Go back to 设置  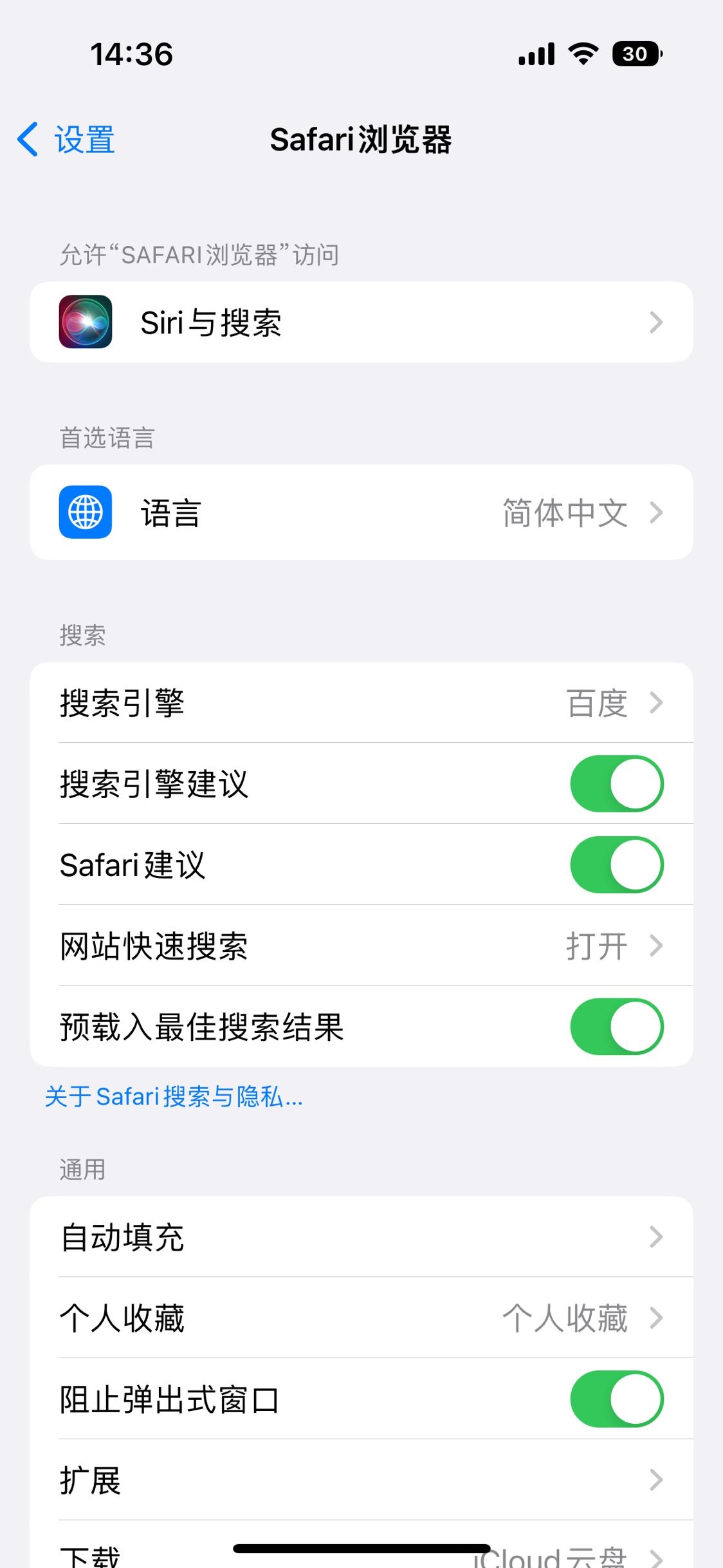[67, 140]
